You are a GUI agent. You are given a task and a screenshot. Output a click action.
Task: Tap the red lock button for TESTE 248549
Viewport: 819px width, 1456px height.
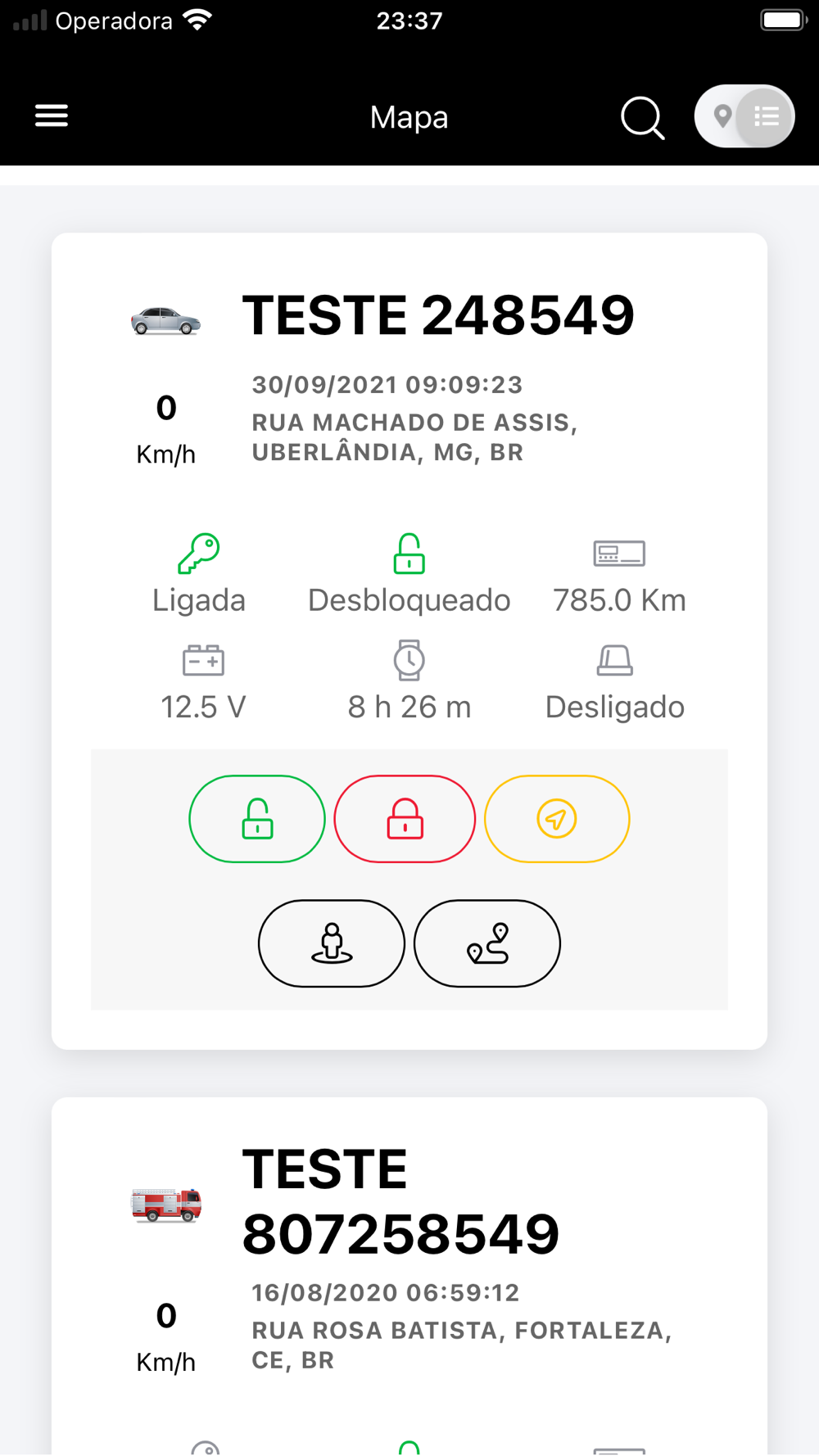[405, 819]
